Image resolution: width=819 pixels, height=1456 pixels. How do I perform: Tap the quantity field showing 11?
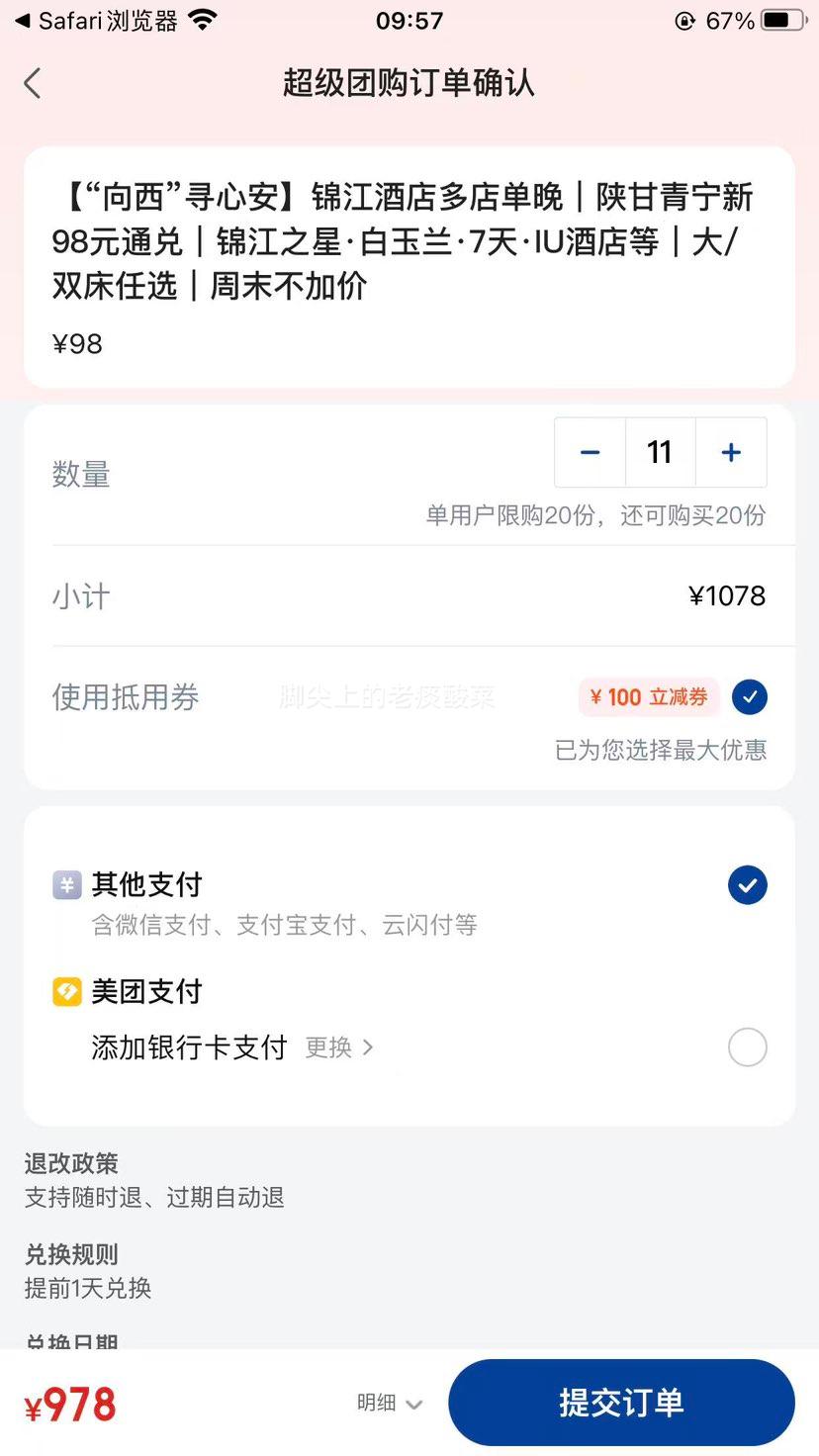(x=660, y=452)
